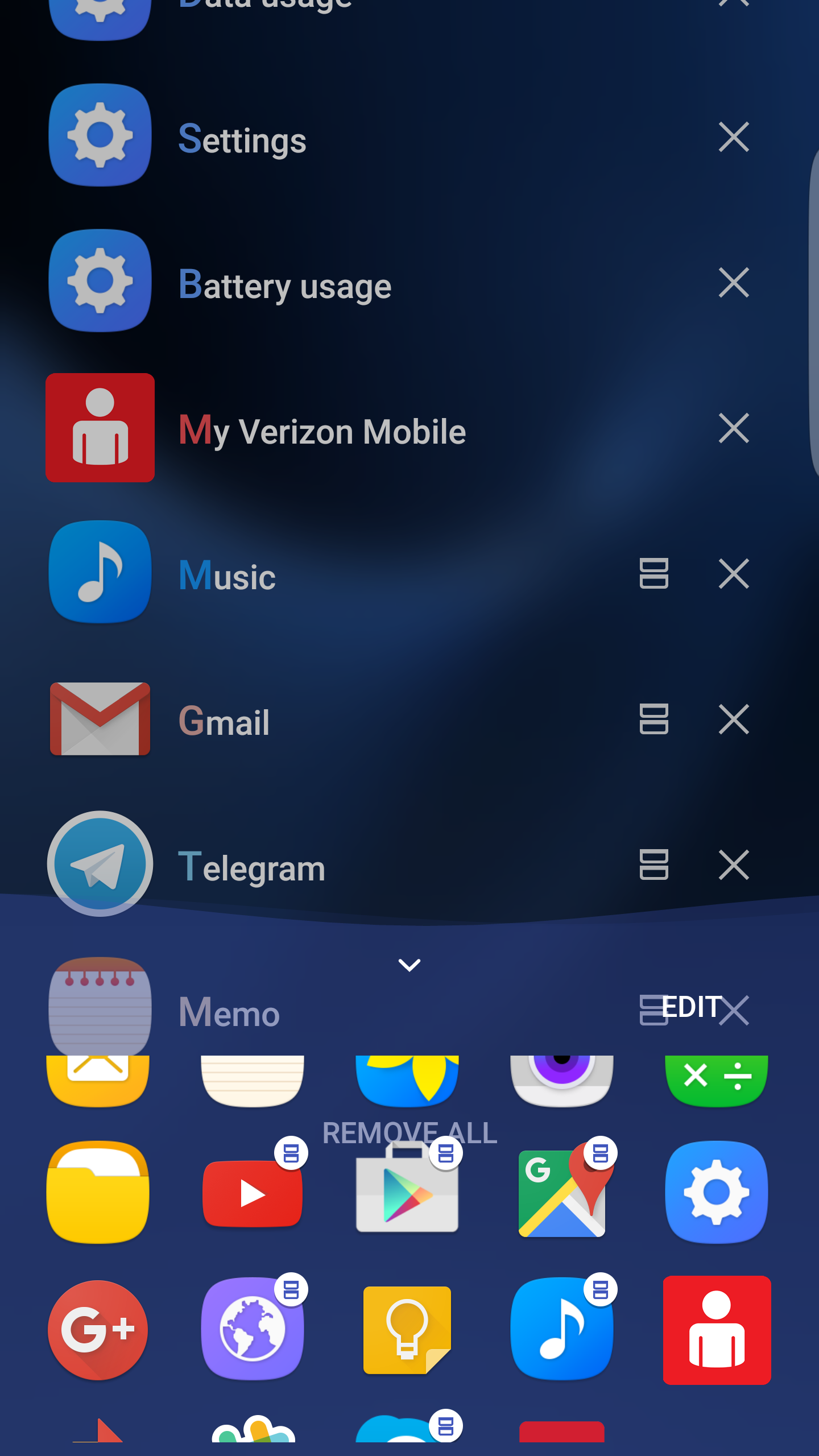Launch Gmail in split screen
This screenshot has width=819, height=1456.
[653, 719]
